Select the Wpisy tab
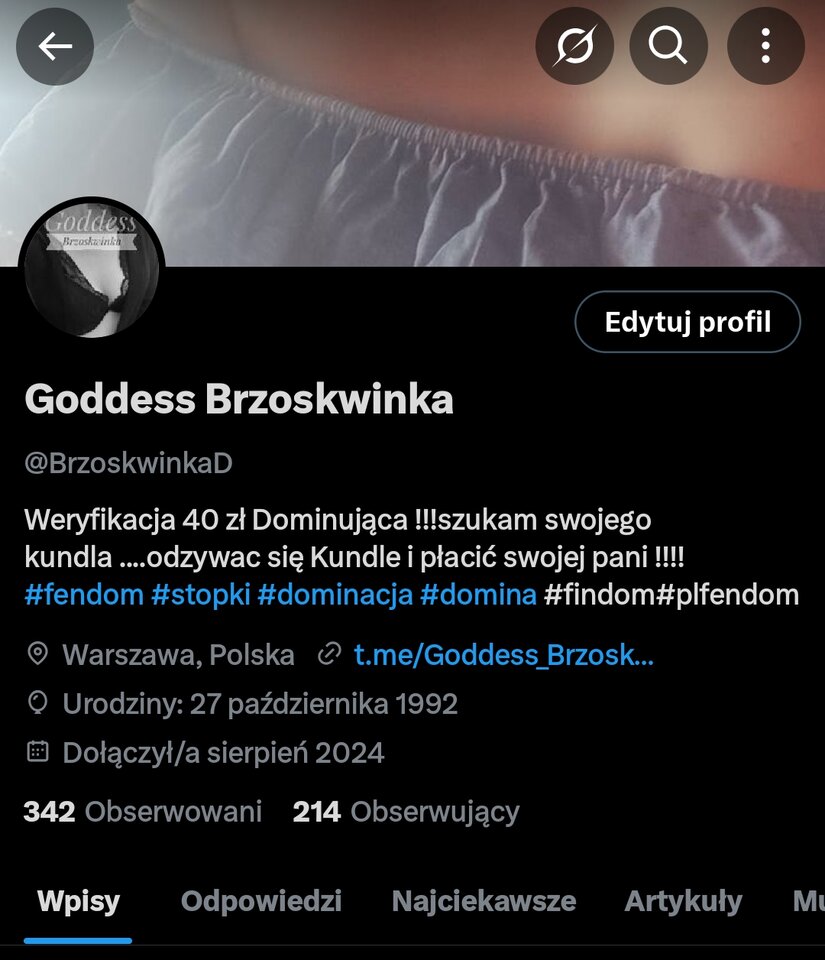The width and height of the screenshot is (825, 960). (x=78, y=901)
